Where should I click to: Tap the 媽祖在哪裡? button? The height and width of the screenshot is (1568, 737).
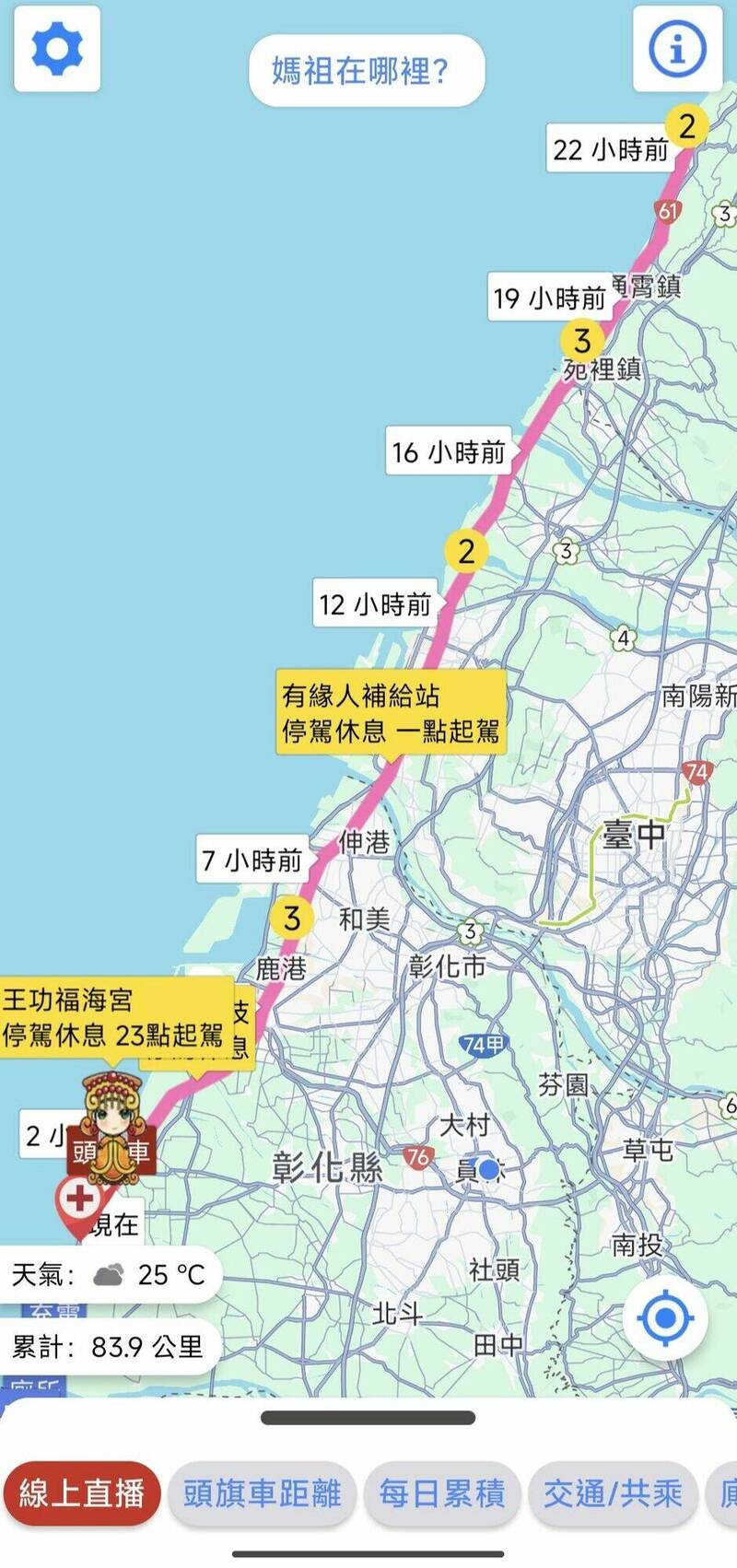pos(367,70)
